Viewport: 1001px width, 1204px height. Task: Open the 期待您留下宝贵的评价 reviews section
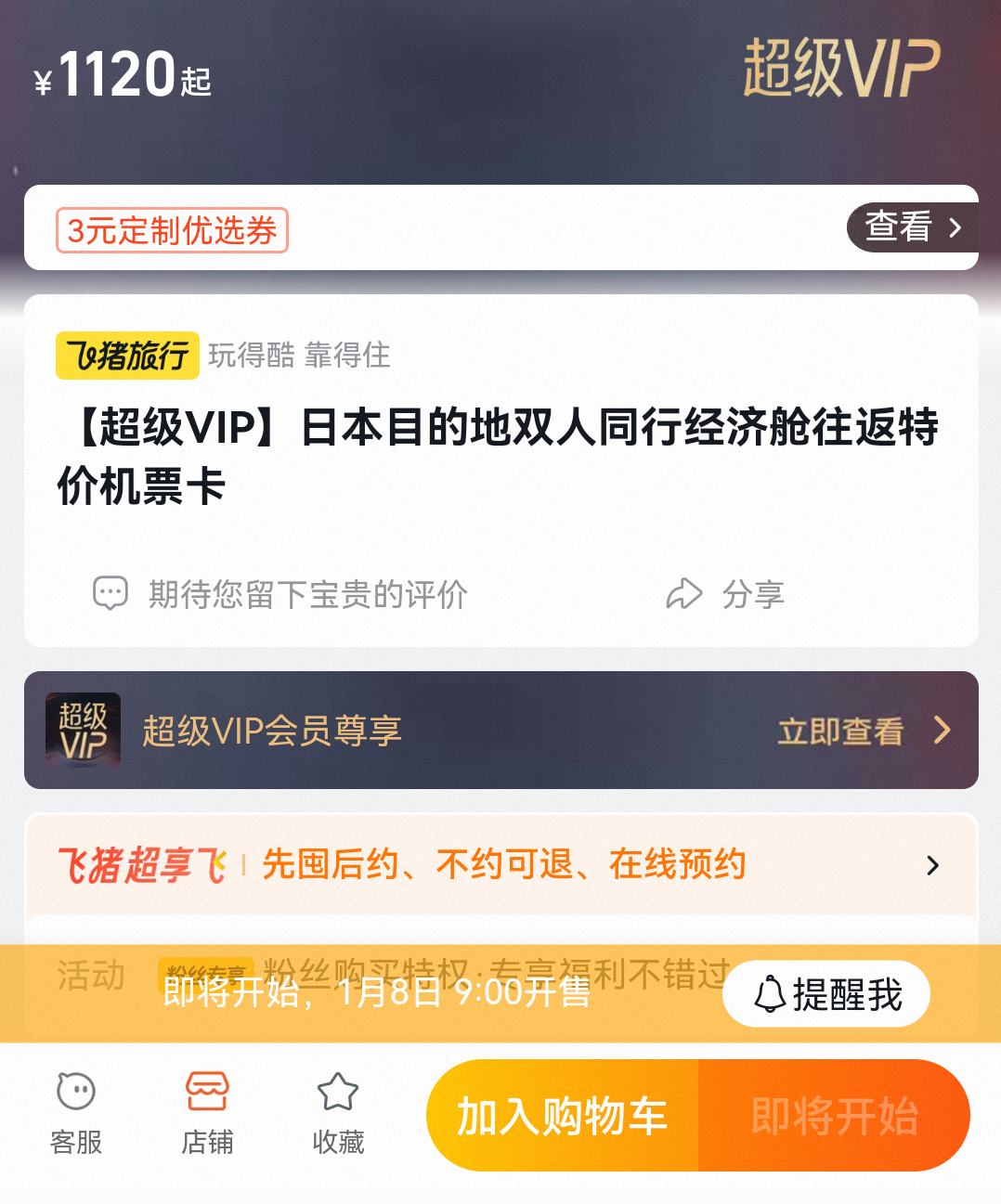point(280,594)
